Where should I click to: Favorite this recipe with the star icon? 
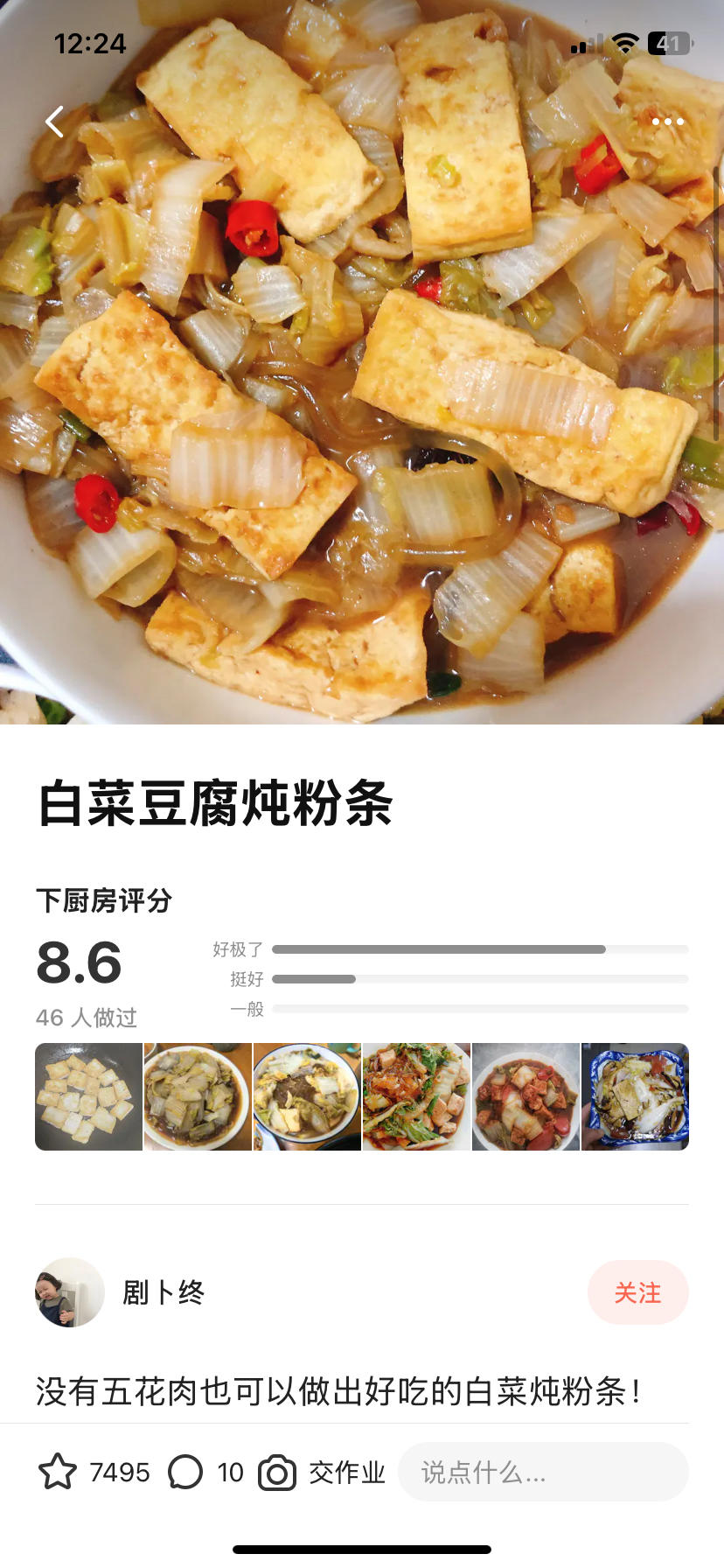(x=58, y=1472)
